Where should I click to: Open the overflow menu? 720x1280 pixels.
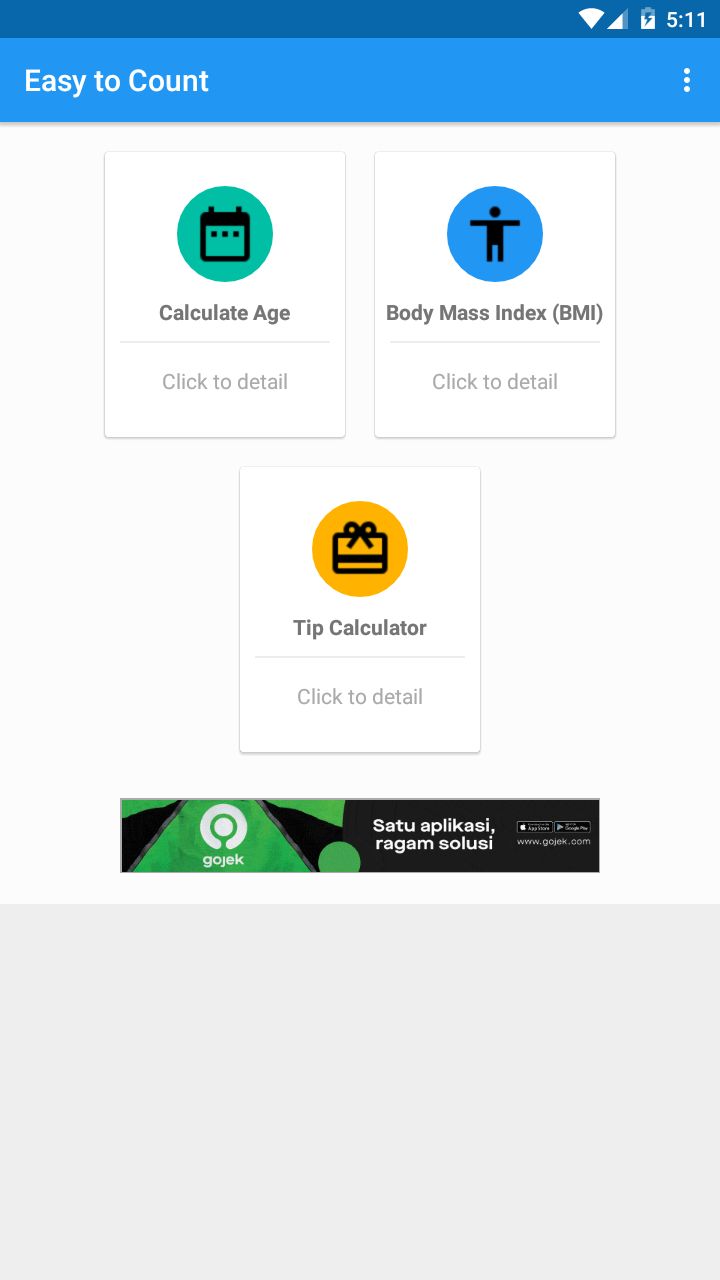[686, 81]
